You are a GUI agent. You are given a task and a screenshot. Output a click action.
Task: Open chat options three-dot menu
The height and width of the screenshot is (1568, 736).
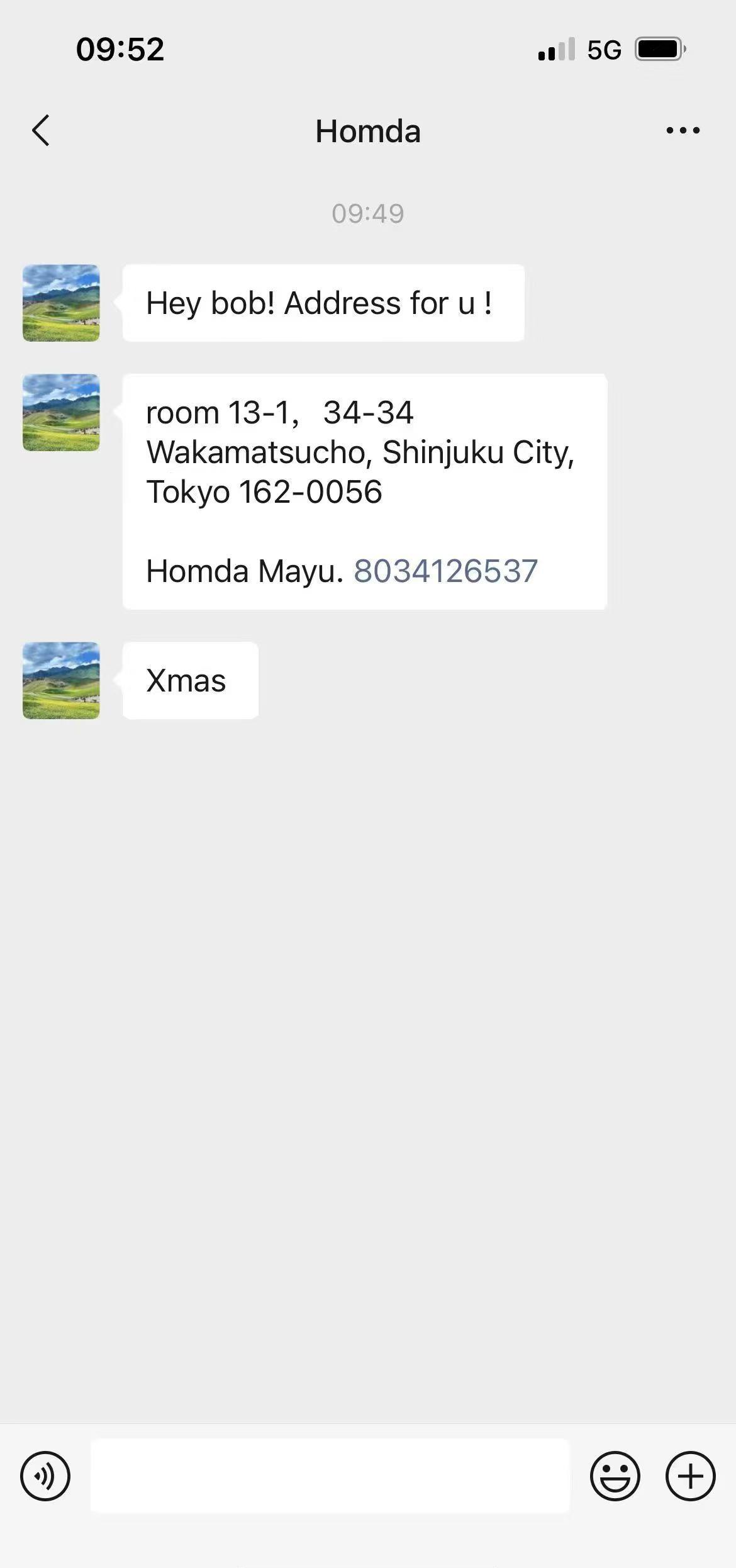click(x=683, y=131)
